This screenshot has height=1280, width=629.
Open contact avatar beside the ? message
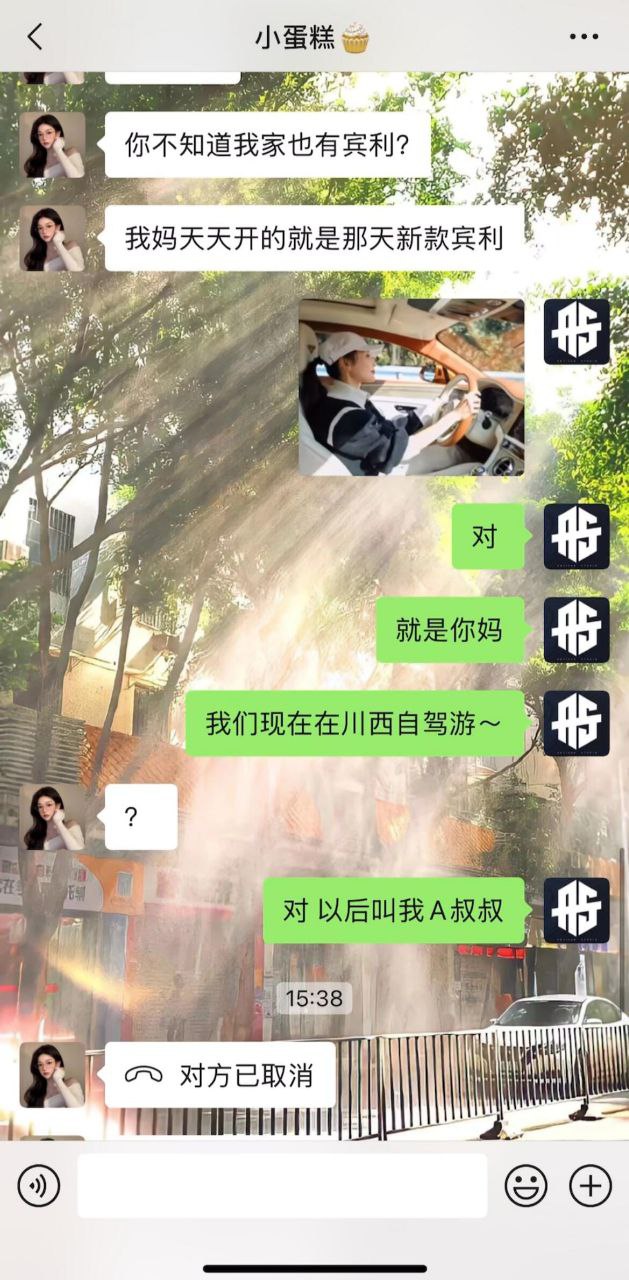(52, 817)
